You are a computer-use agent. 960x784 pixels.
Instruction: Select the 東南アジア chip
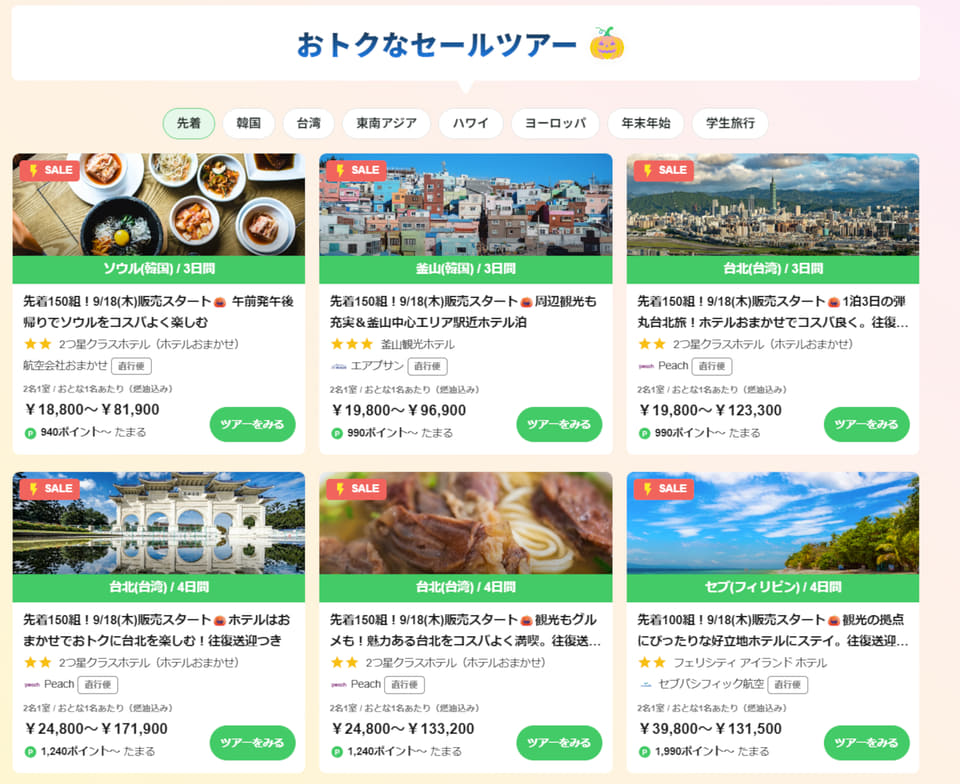386,124
